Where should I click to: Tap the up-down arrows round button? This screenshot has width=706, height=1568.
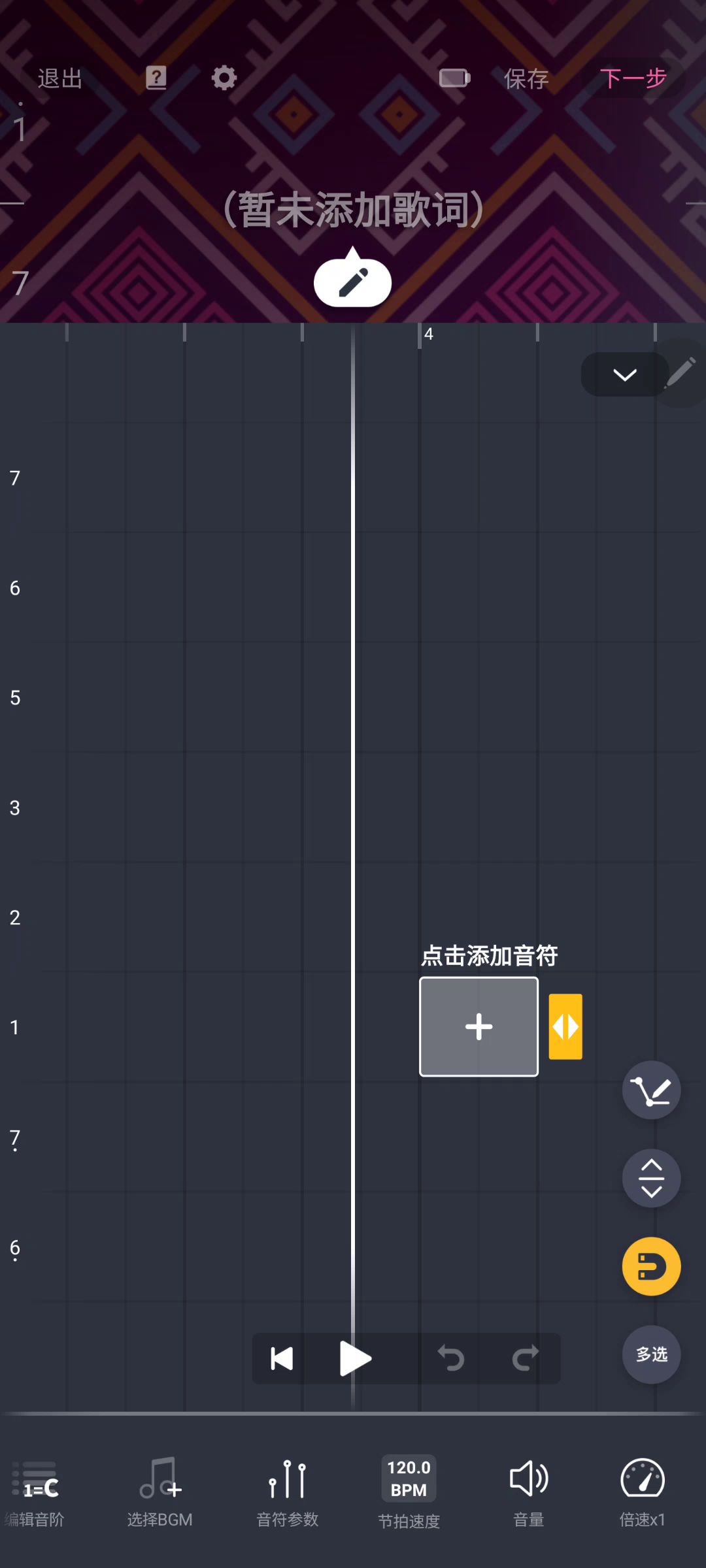pyautogui.click(x=651, y=1178)
